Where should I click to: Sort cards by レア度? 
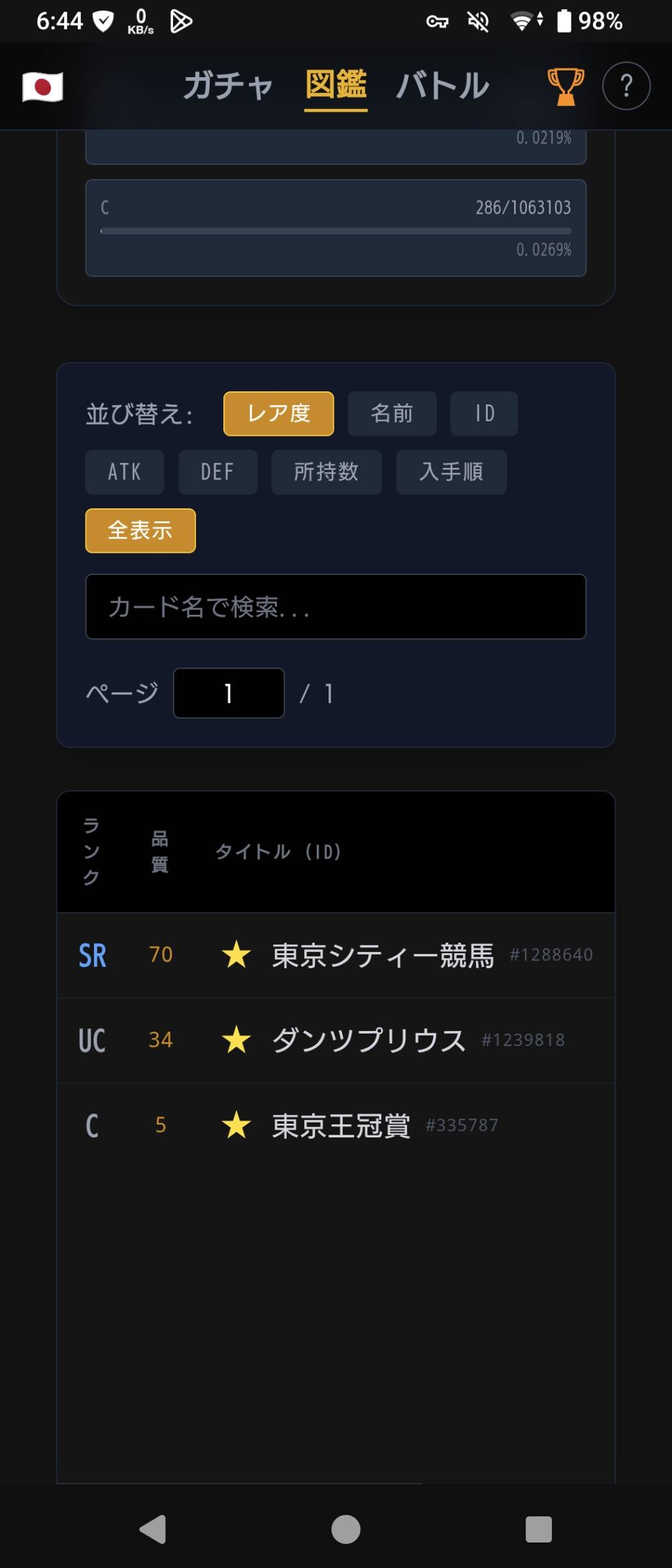coord(278,414)
